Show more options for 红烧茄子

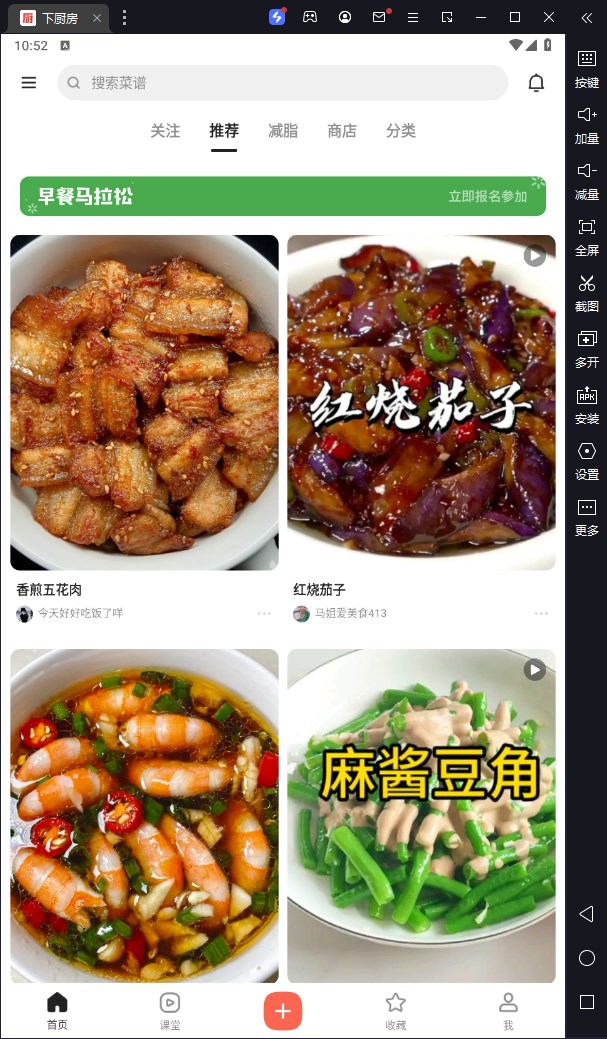541,613
